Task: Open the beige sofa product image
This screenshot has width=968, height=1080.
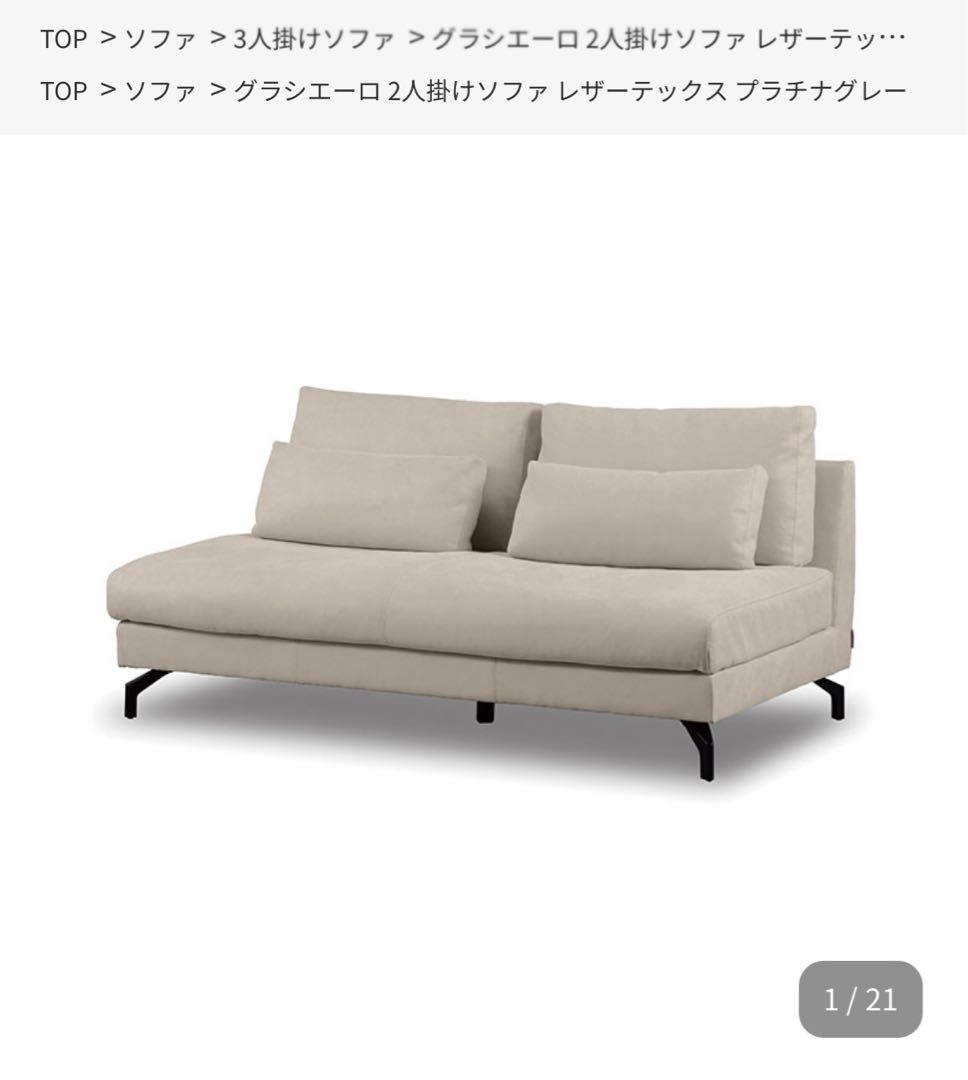Action: 480,580
